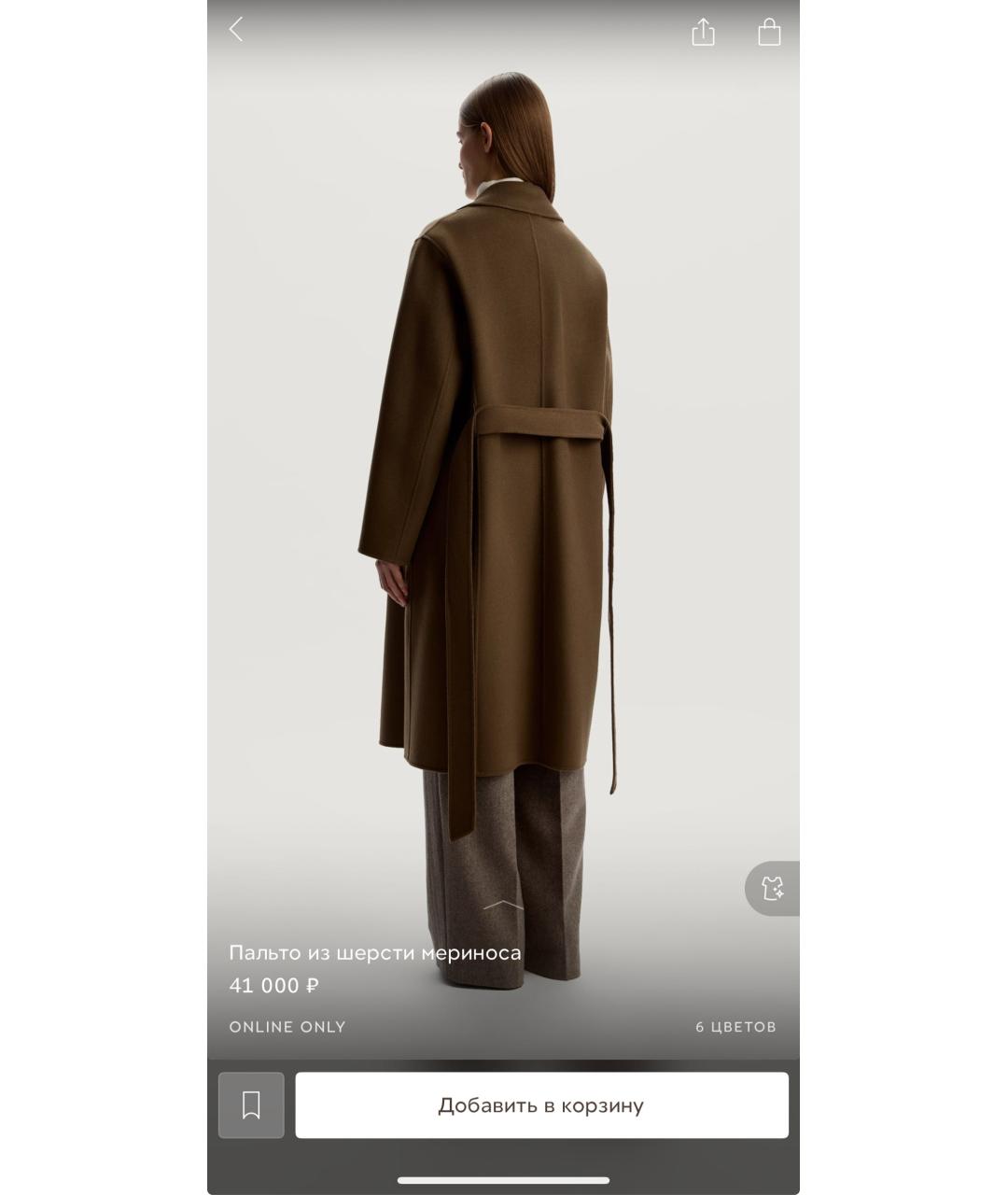
Task: Open the virtual try-on shirt icon
Action: point(773,888)
